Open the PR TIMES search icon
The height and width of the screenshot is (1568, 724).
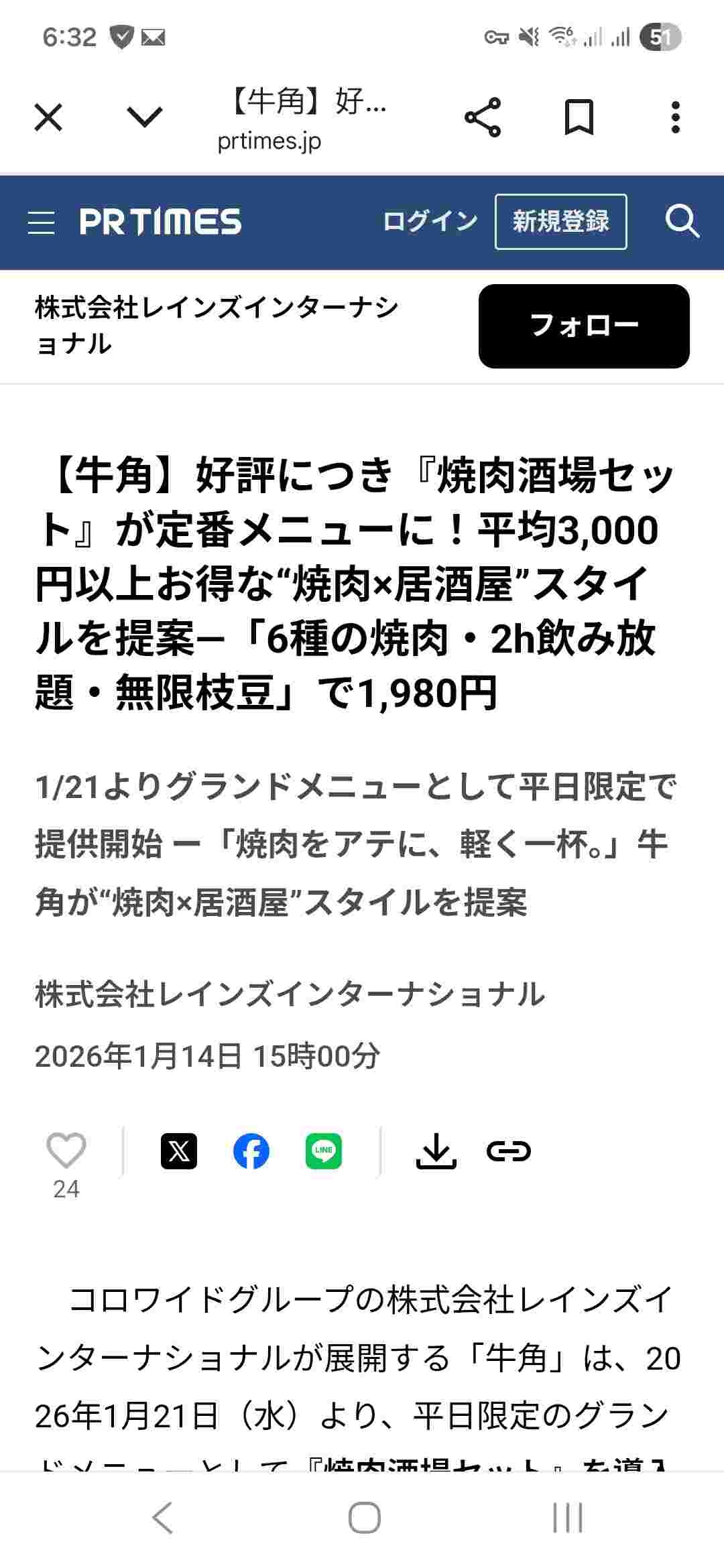pos(682,222)
